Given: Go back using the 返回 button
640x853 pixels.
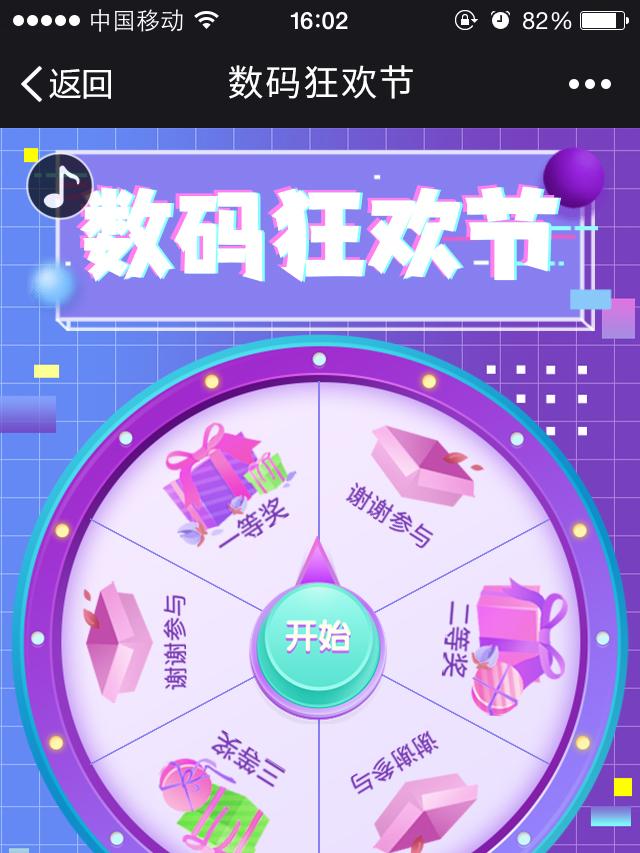Looking at the screenshot, I should point(66,84).
